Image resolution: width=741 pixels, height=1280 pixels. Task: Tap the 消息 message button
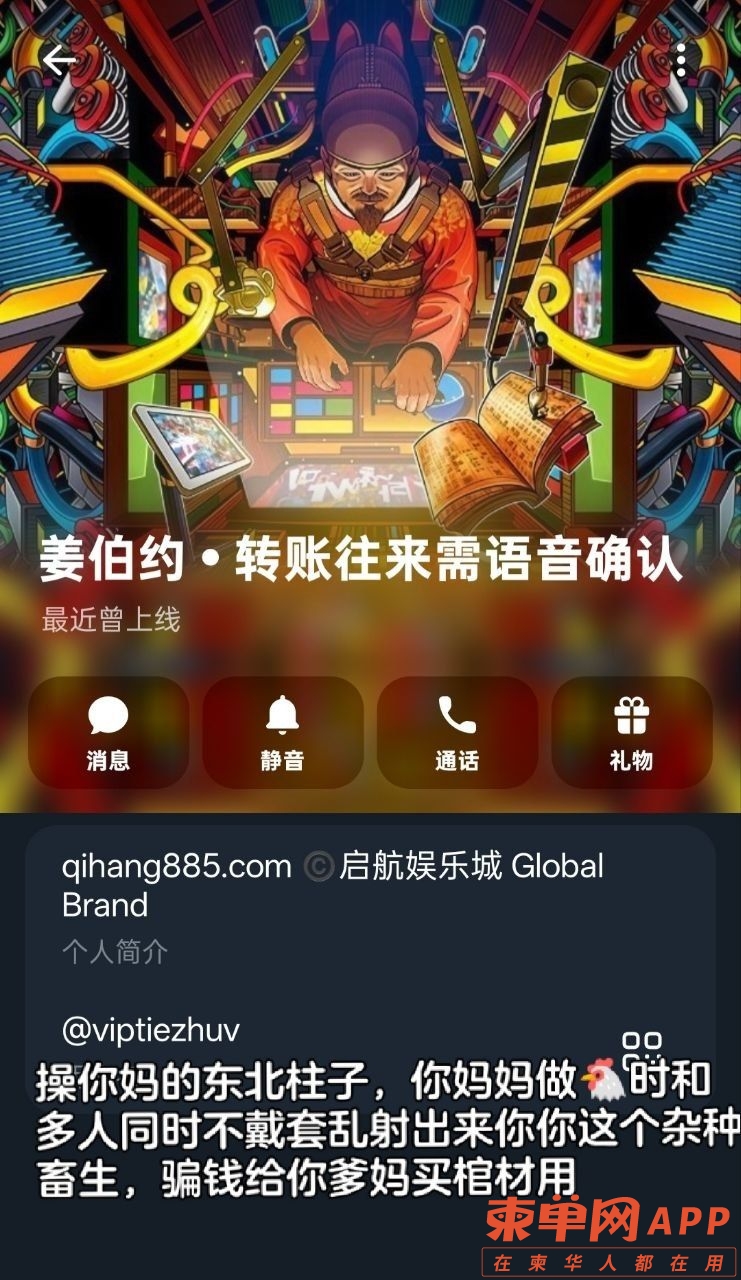pyautogui.click(x=108, y=733)
